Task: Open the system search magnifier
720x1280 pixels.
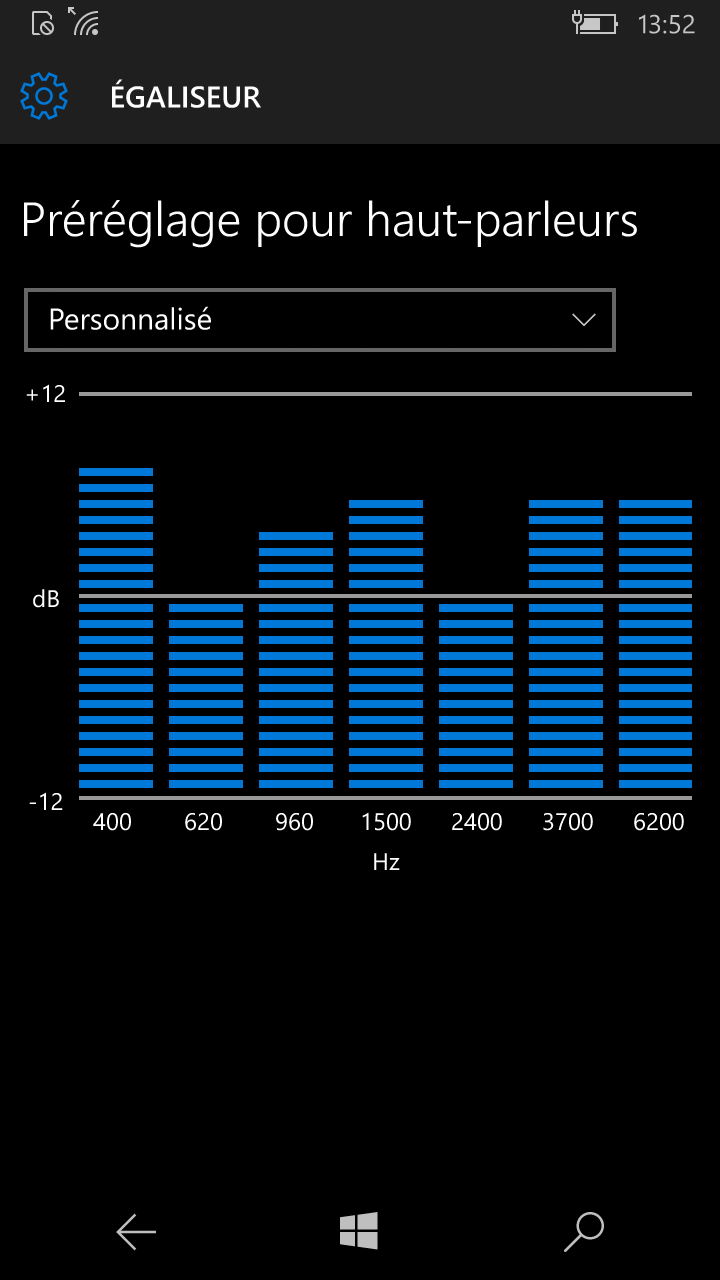Action: point(584,1231)
